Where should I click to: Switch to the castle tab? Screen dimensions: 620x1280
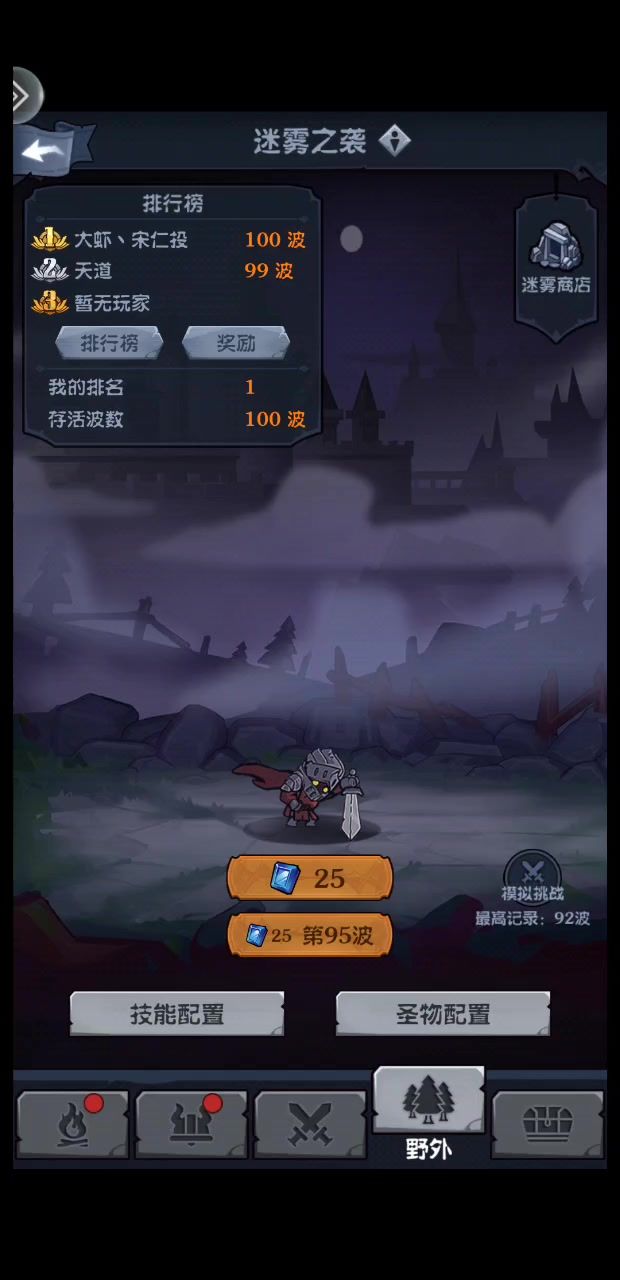tap(191, 1124)
